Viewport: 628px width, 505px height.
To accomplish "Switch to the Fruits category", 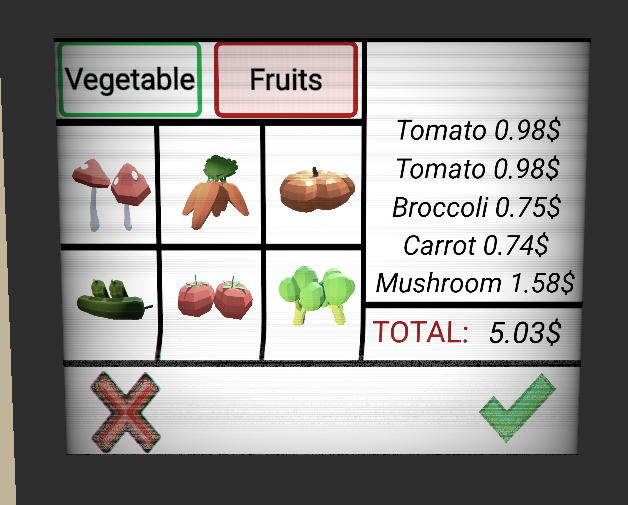I will [286, 80].
